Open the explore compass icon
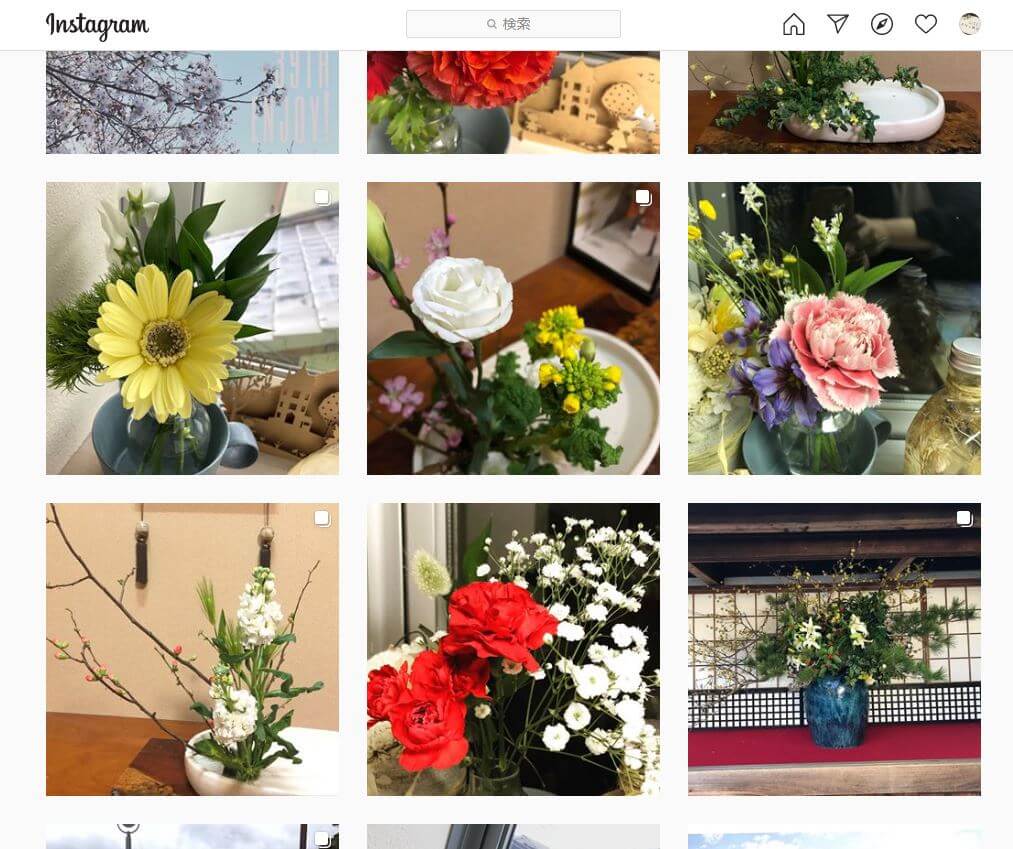 click(x=882, y=24)
